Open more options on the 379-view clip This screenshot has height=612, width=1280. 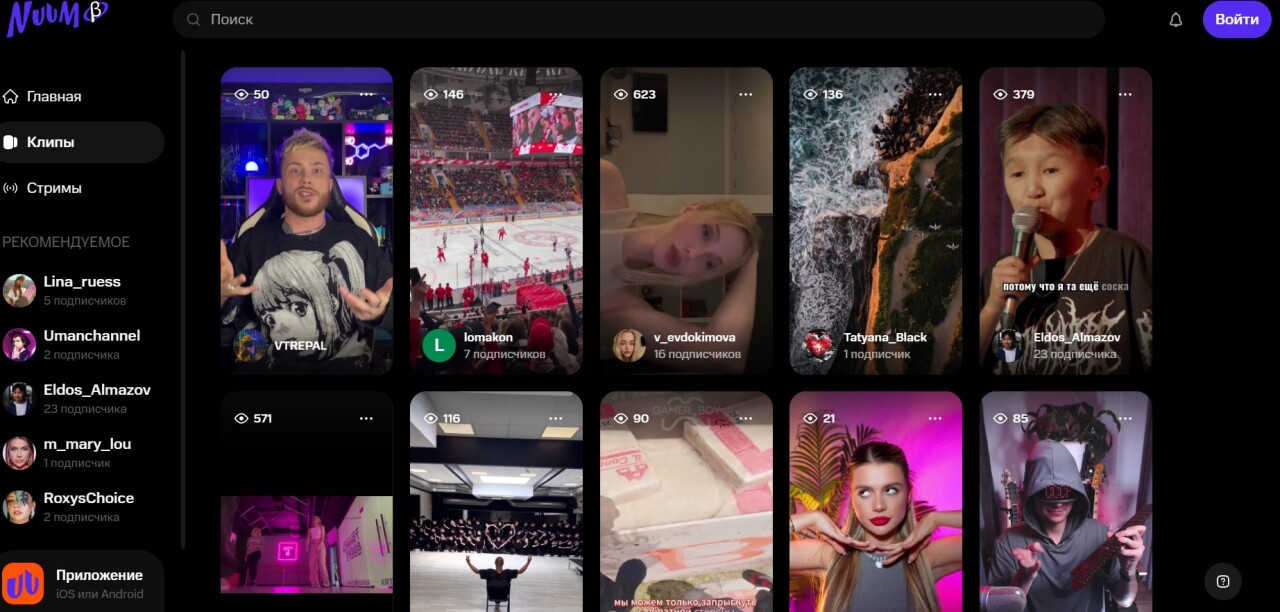pyautogui.click(x=1125, y=94)
